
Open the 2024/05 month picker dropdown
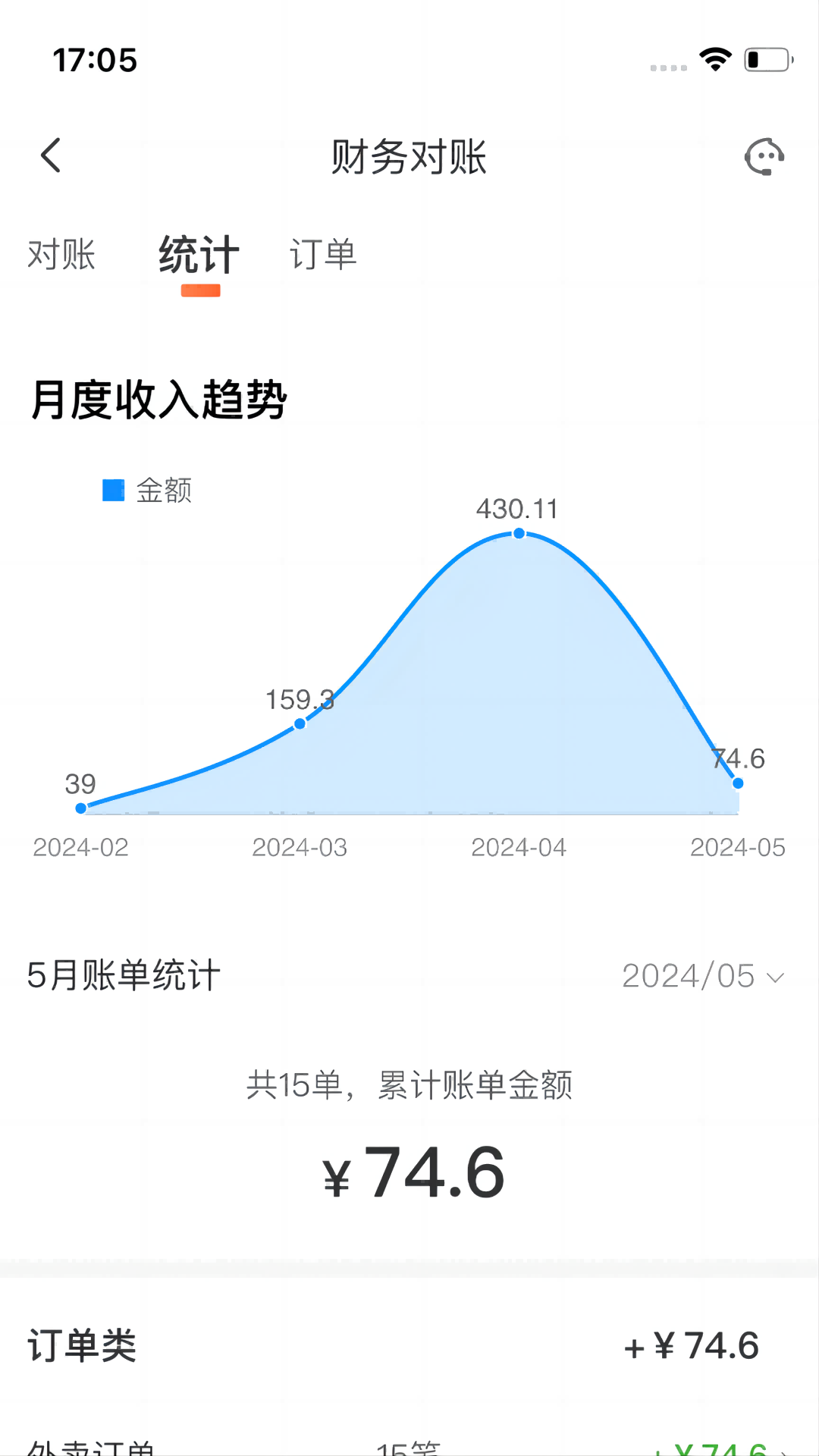coord(698,977)
